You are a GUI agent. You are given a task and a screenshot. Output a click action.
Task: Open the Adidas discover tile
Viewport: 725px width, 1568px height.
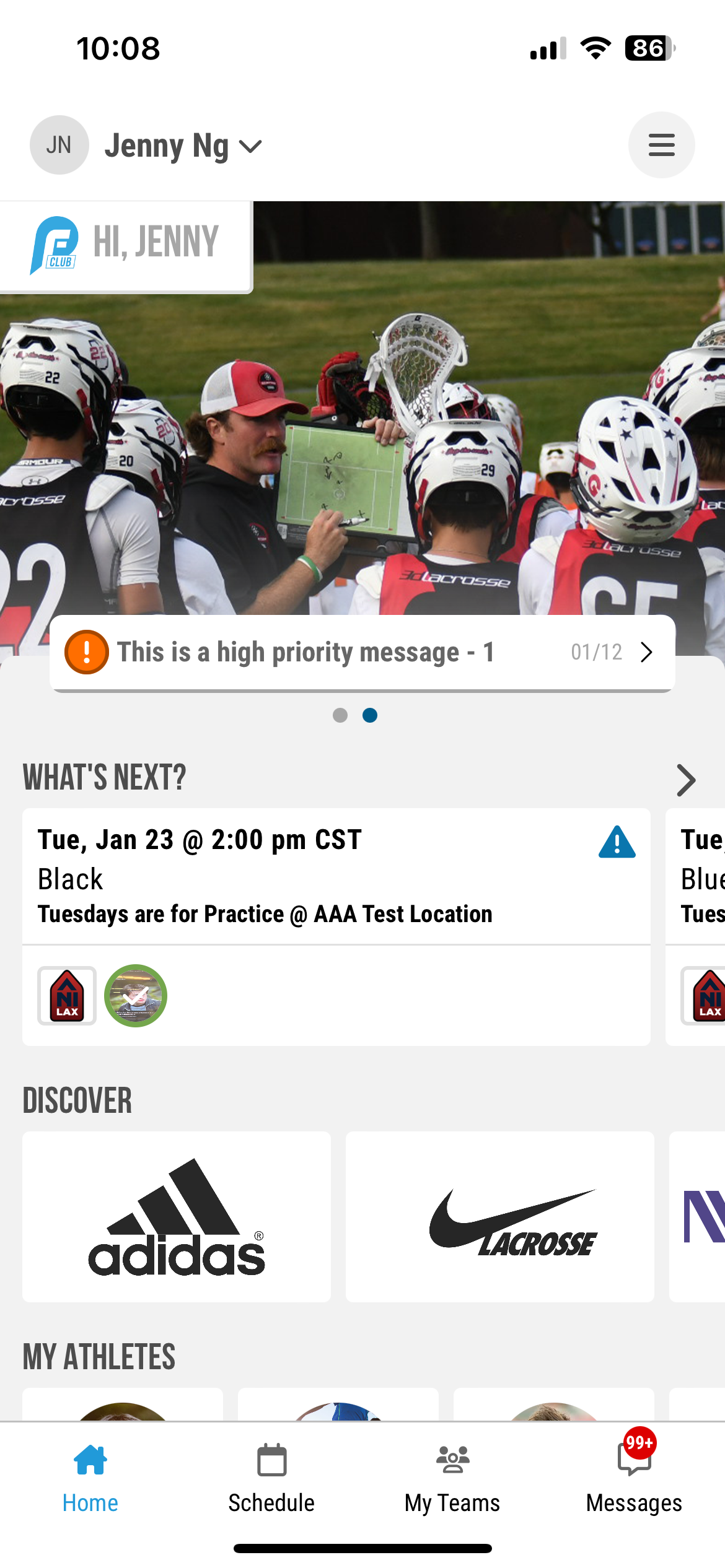point(177,1217)
